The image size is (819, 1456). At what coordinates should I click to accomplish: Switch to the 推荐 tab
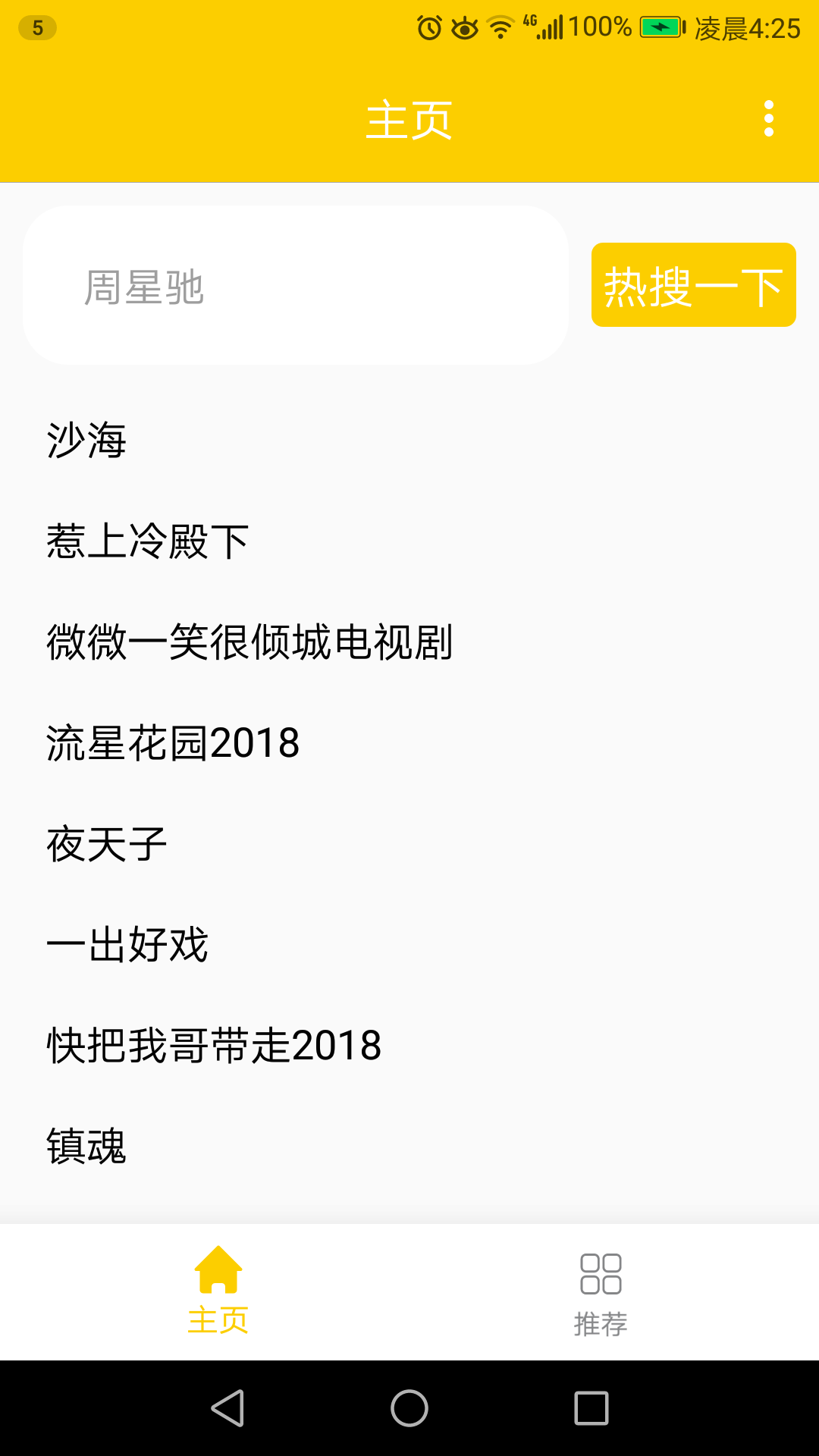click(601, 1293)
